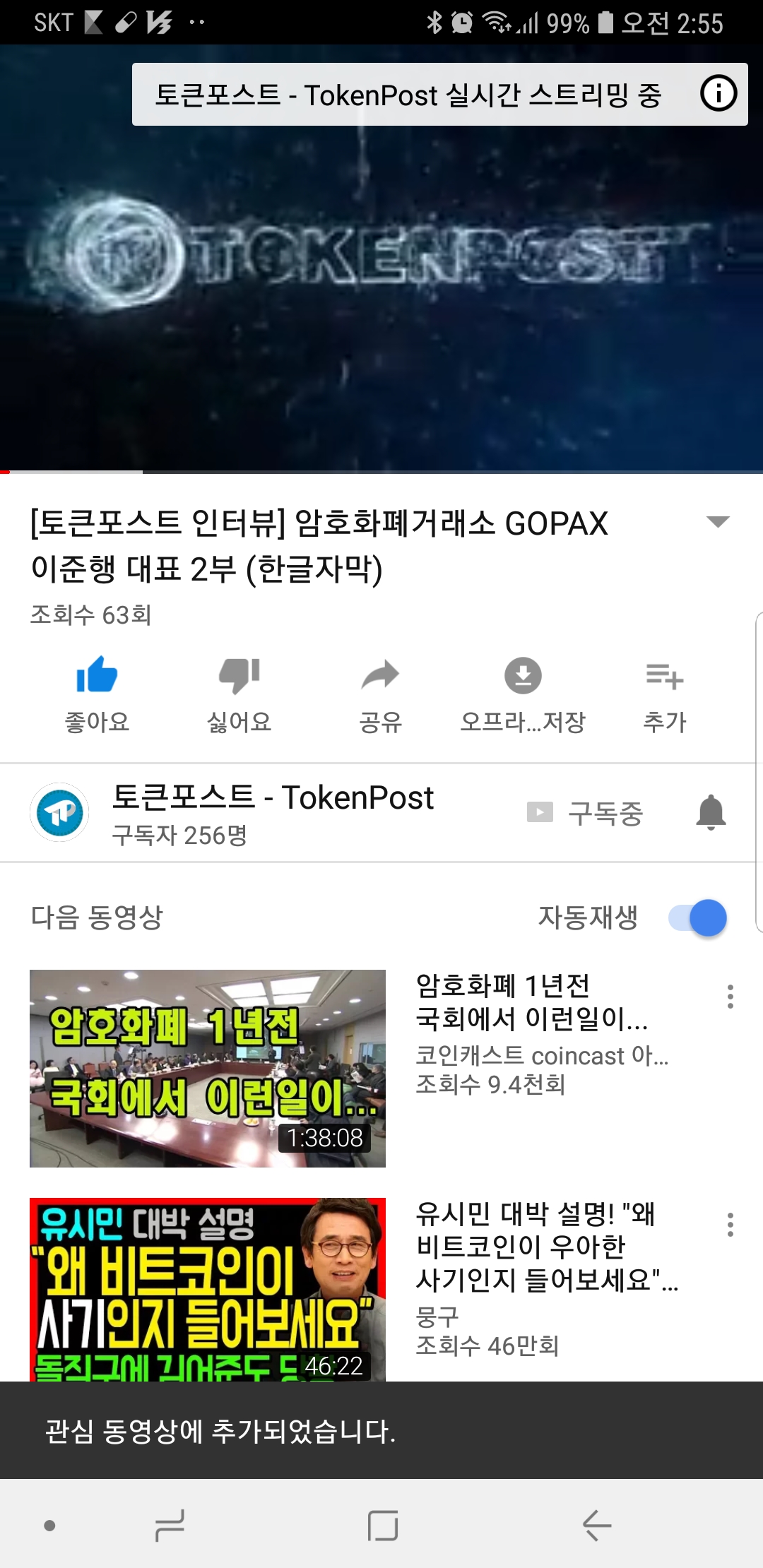Viewport: 763px width, 1568px height.
Task: Tap the 싫어요 dislike button
Action: (239, 692)
